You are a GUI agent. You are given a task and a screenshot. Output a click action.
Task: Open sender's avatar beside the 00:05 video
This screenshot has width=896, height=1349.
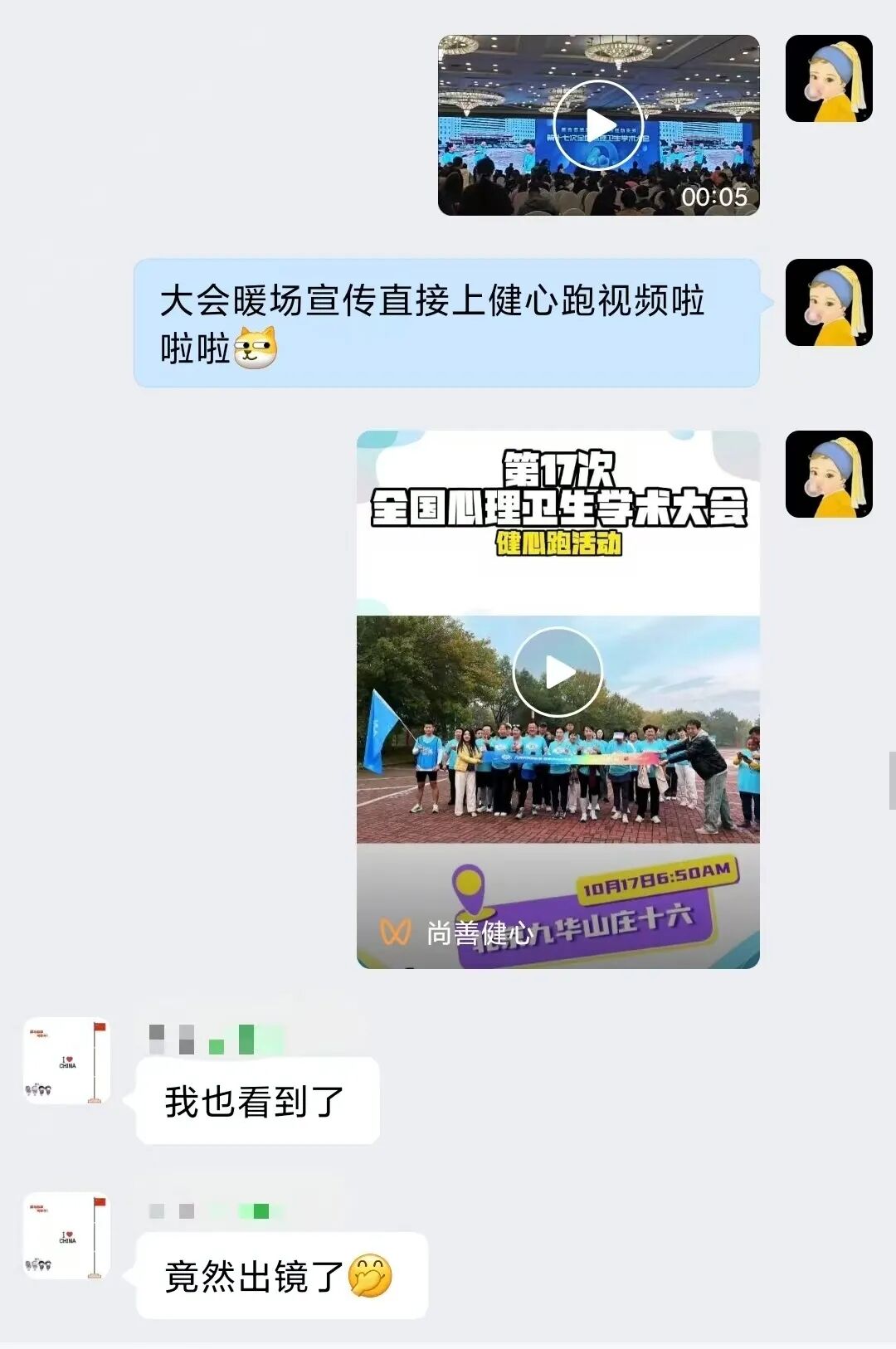(x=828, y=79)
